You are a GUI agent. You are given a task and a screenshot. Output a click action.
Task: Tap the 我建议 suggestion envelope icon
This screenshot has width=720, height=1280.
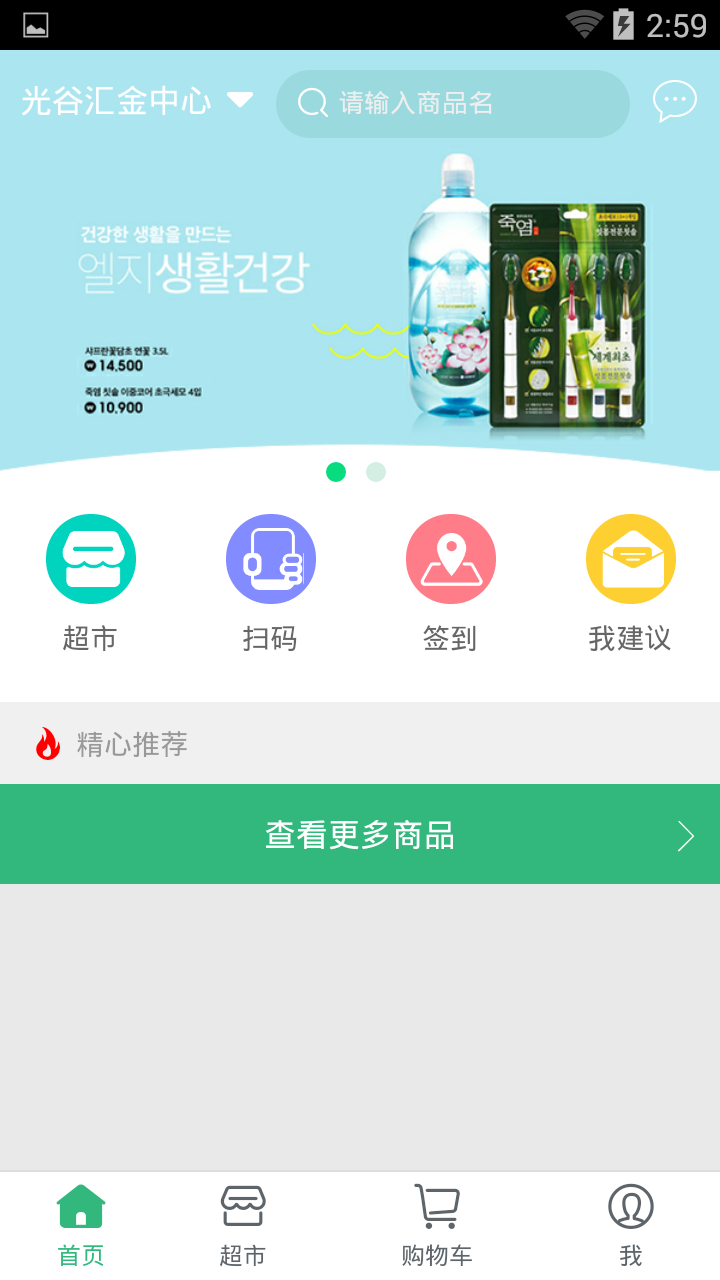[630, 558]
